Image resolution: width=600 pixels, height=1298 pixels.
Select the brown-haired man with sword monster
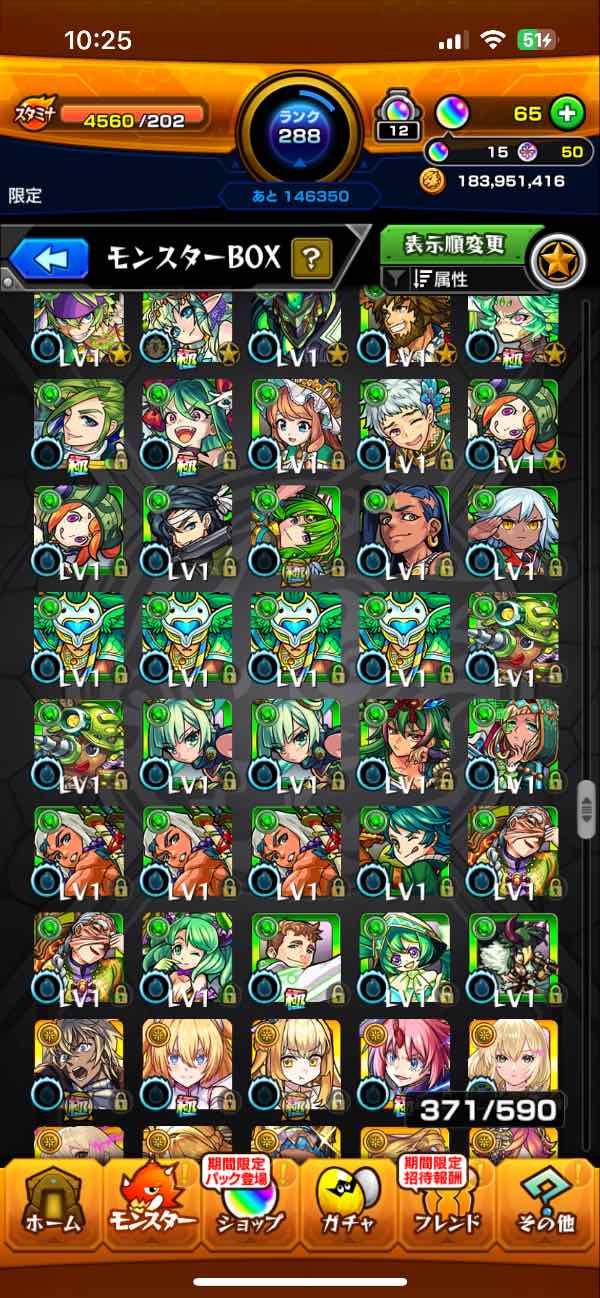296,957
